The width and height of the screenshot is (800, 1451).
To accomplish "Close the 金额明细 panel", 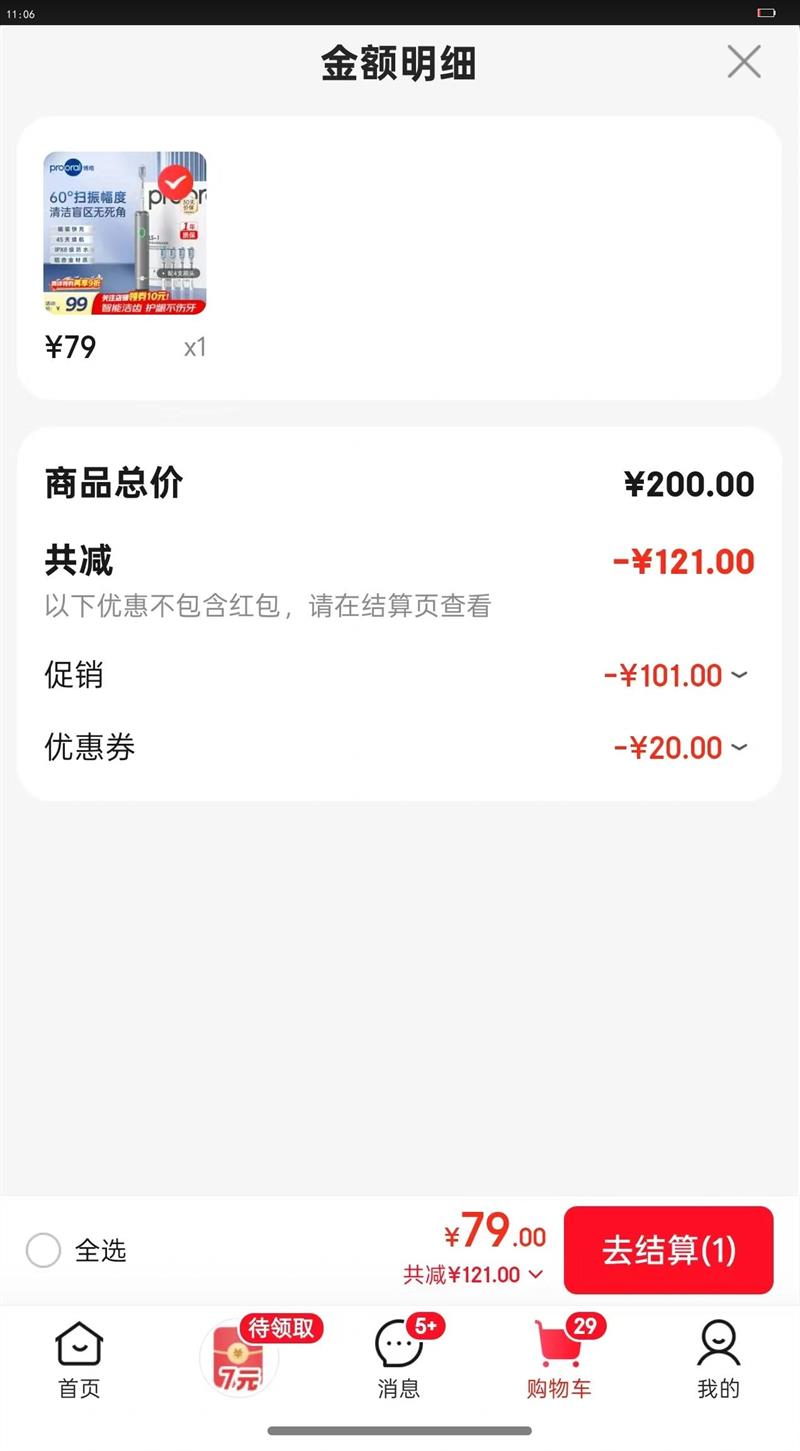I will pyautogui.click(x=743, y=62).
